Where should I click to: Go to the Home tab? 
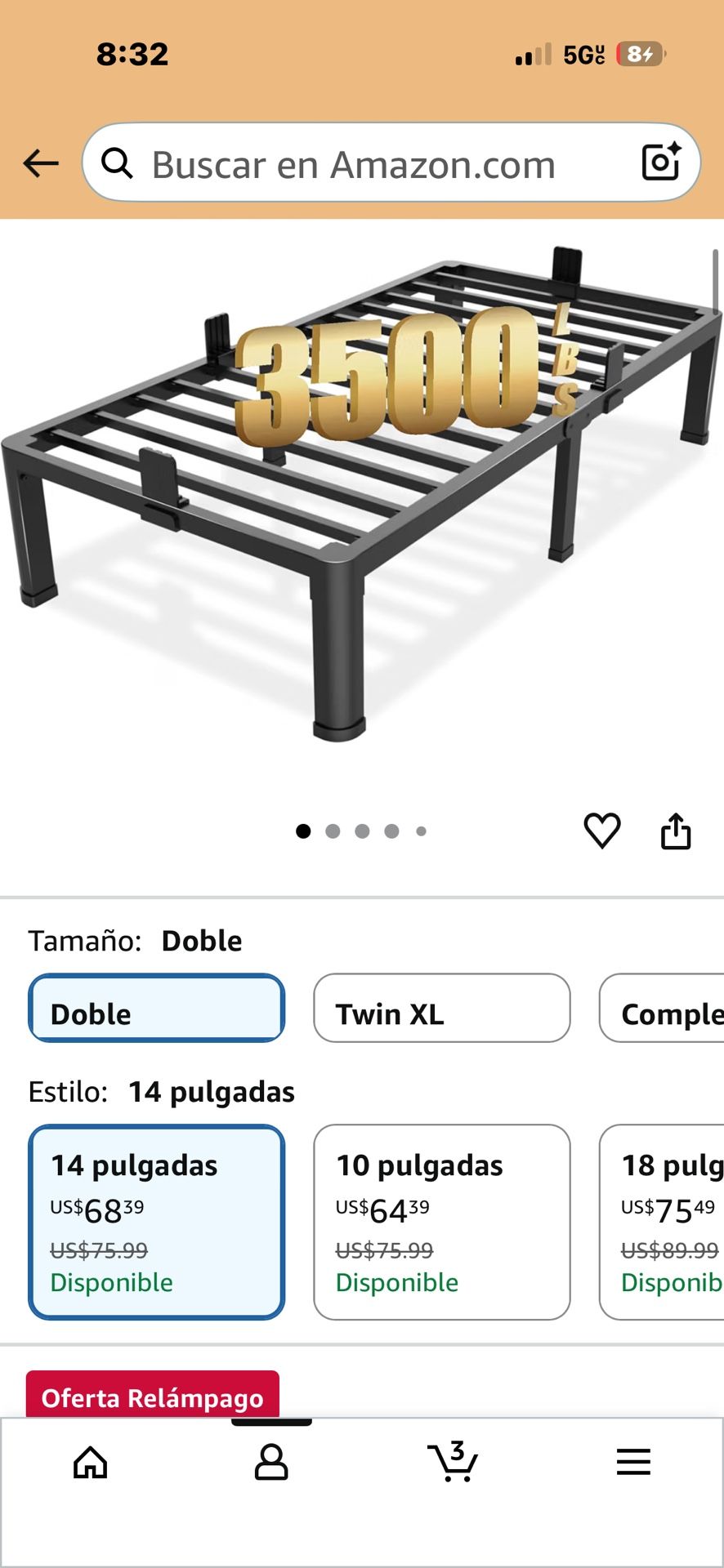coord(91,1462)
